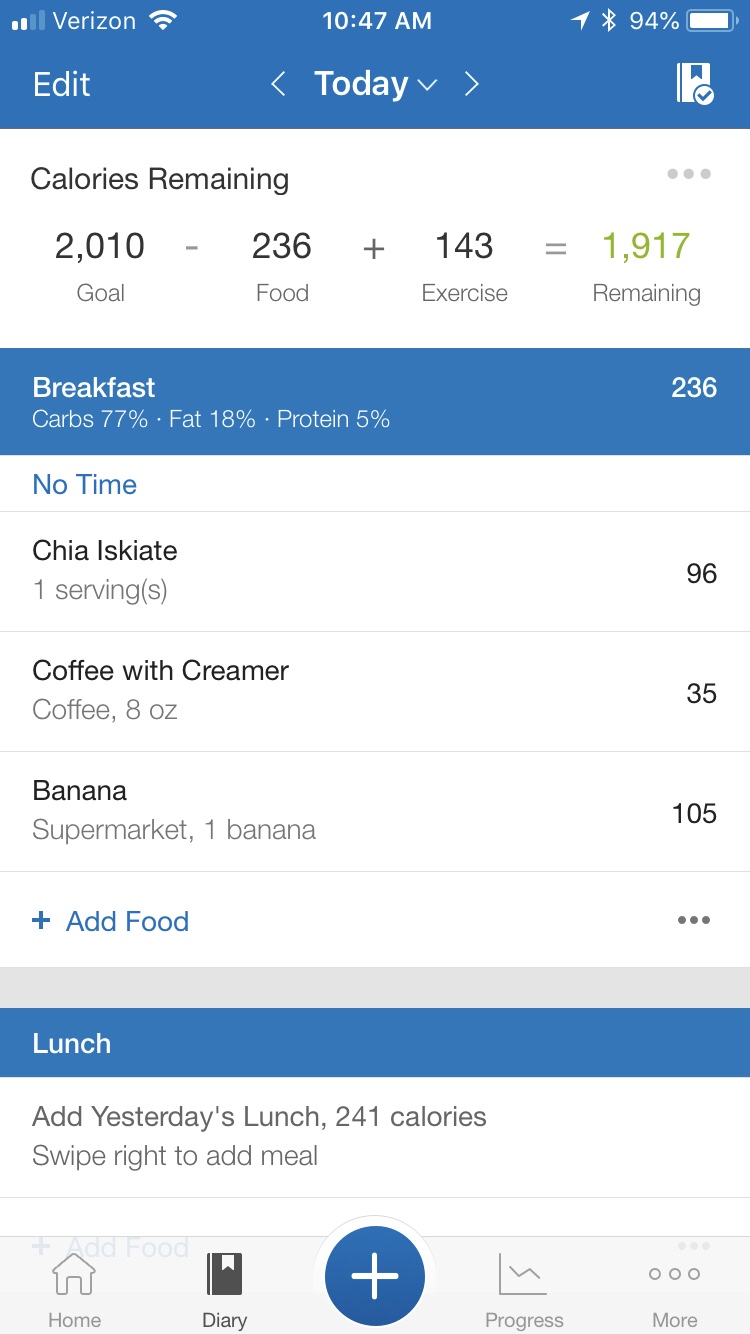Add Food to Breakfast

[x=111, y=921]
